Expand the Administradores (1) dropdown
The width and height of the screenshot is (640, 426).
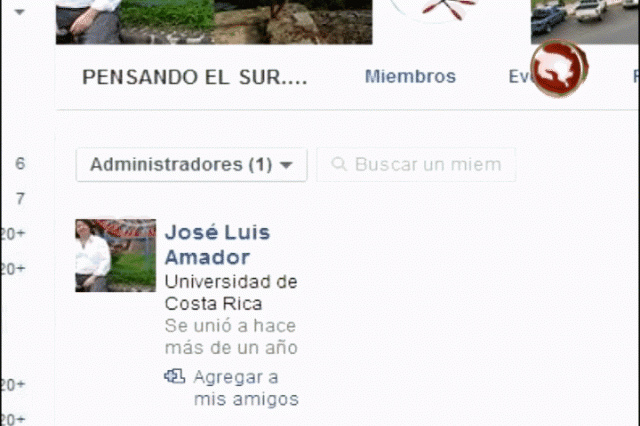190,165
